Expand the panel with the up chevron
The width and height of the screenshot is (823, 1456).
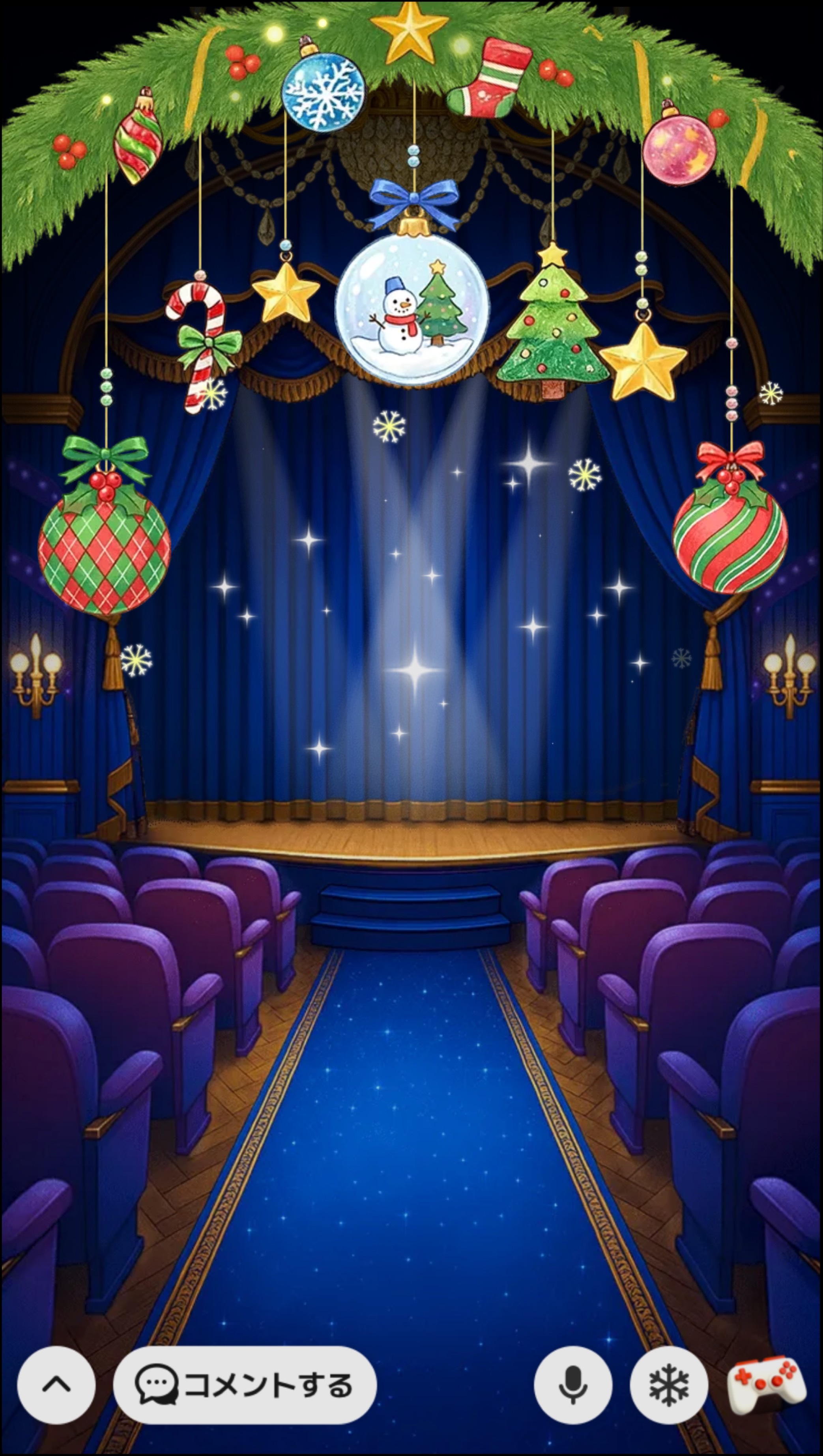(56, 1384)
